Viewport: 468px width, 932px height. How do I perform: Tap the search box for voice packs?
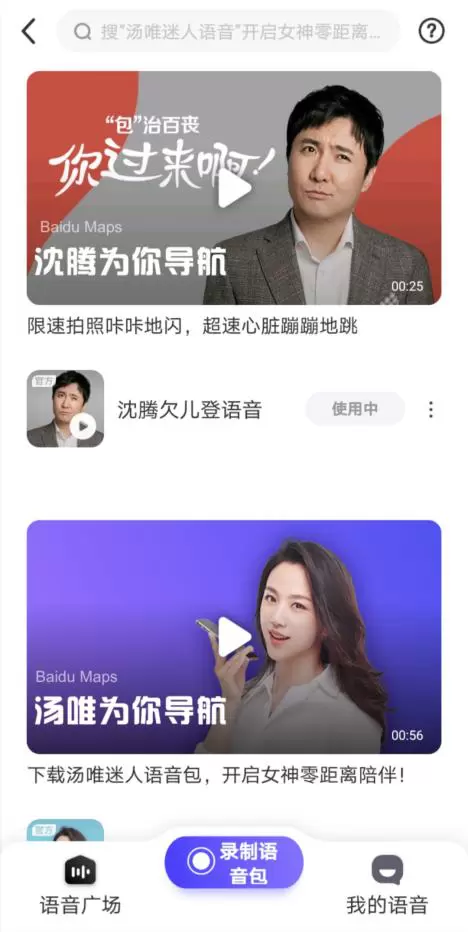228,31
